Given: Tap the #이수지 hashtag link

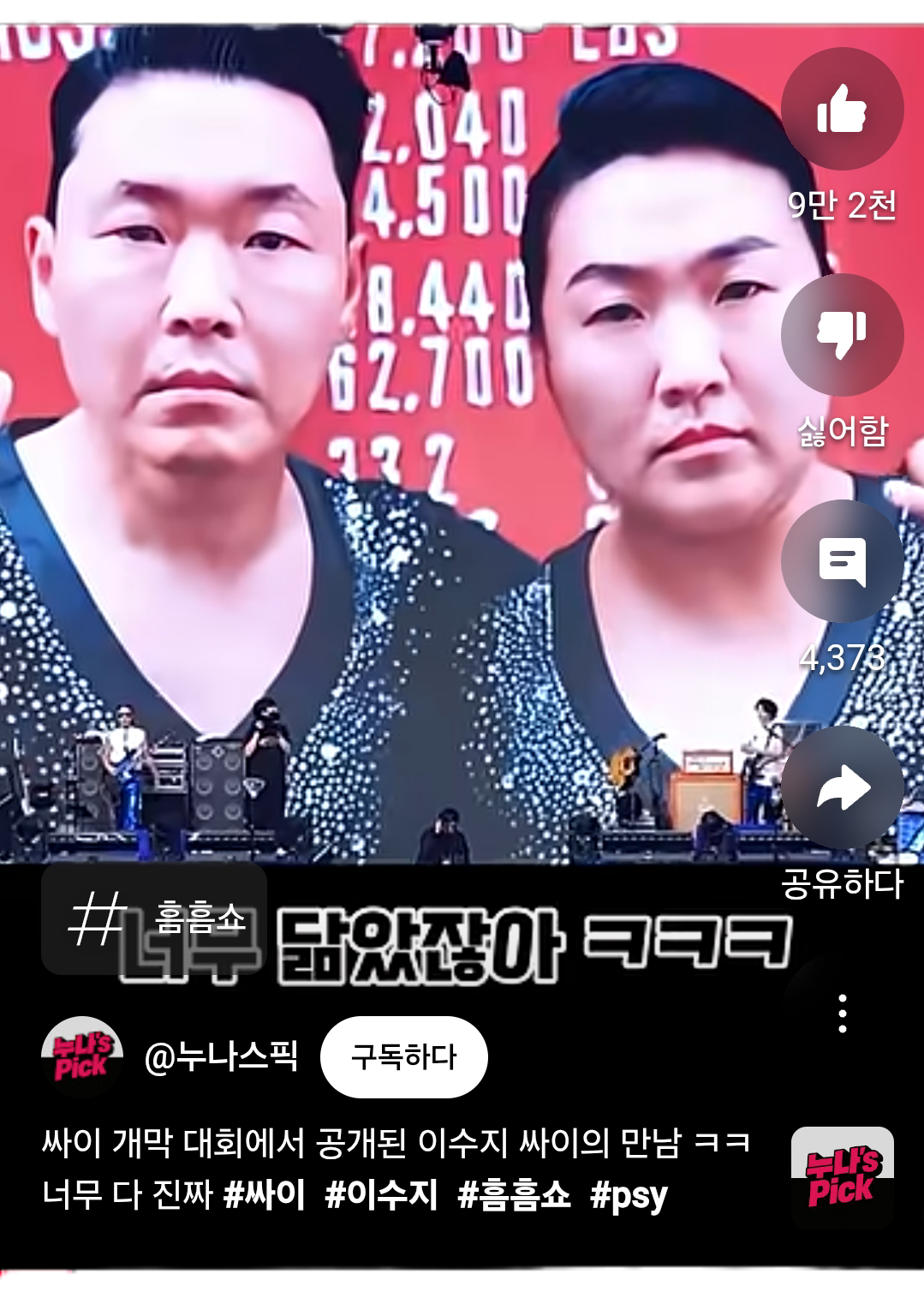Looking at the screenshot, I should click(381, 1194).
